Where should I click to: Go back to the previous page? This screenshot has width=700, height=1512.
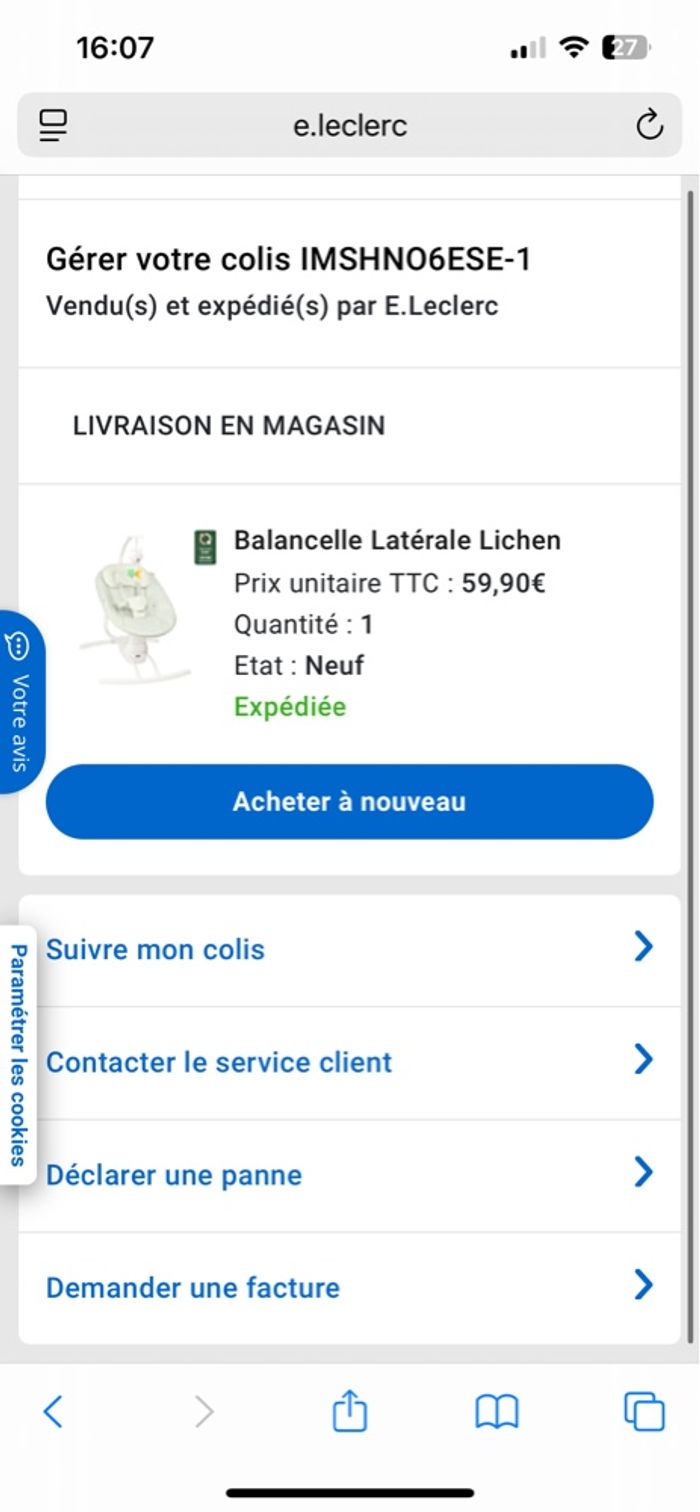[x=53, y=1412]
